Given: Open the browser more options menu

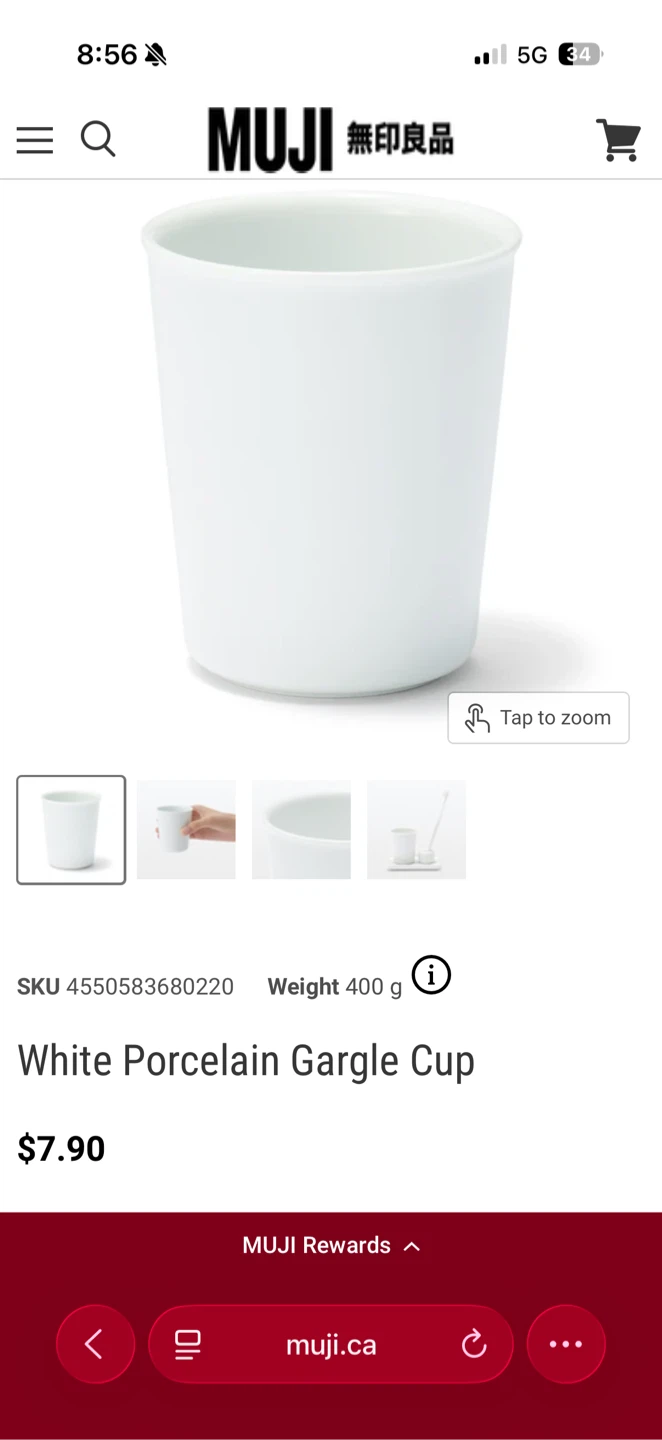Looking at the screenshot, I should pos(566,1345).
